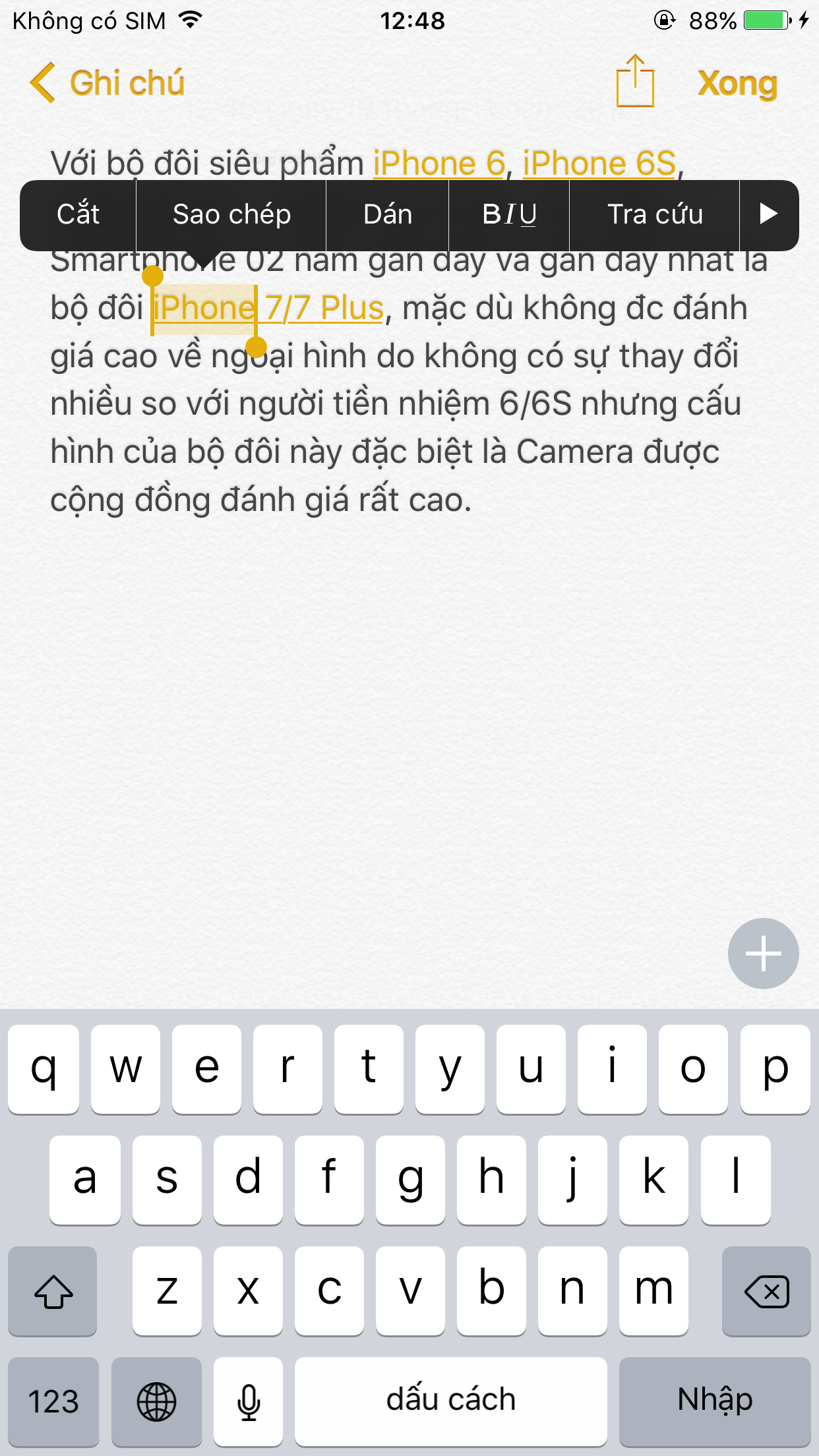Open the BIU formatting options
The height and width of the screenshot is (1456, 819).
tap(509, 214)
